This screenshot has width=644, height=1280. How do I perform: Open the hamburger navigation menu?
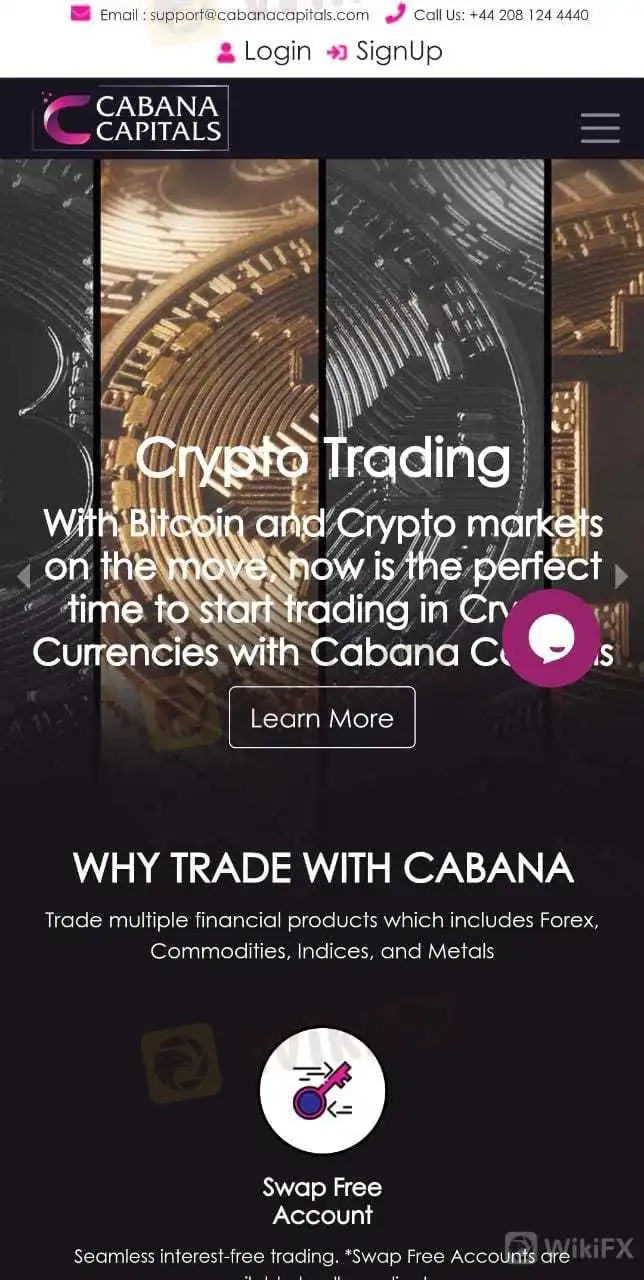click(x=599, y=128)
